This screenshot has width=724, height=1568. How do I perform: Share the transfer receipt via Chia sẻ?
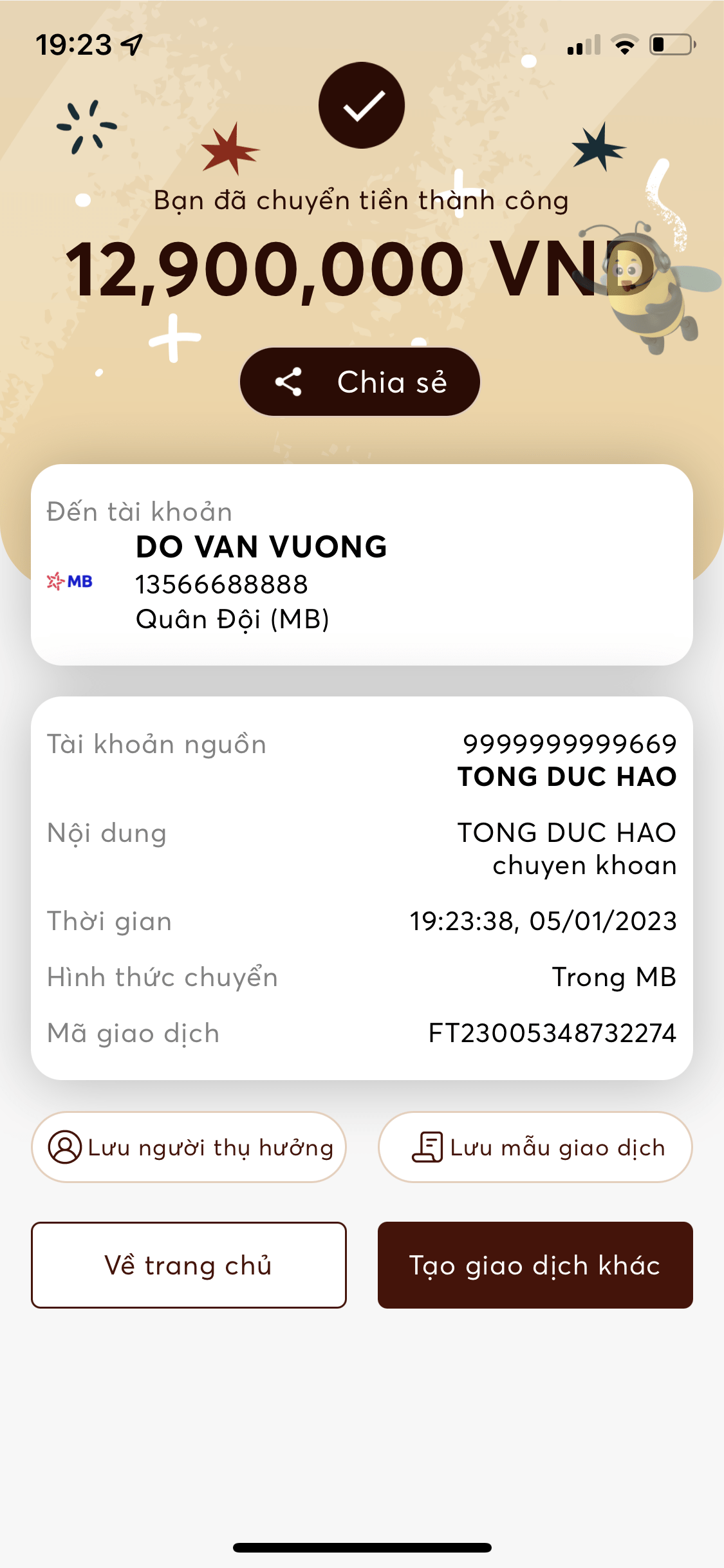pos(360,382)
